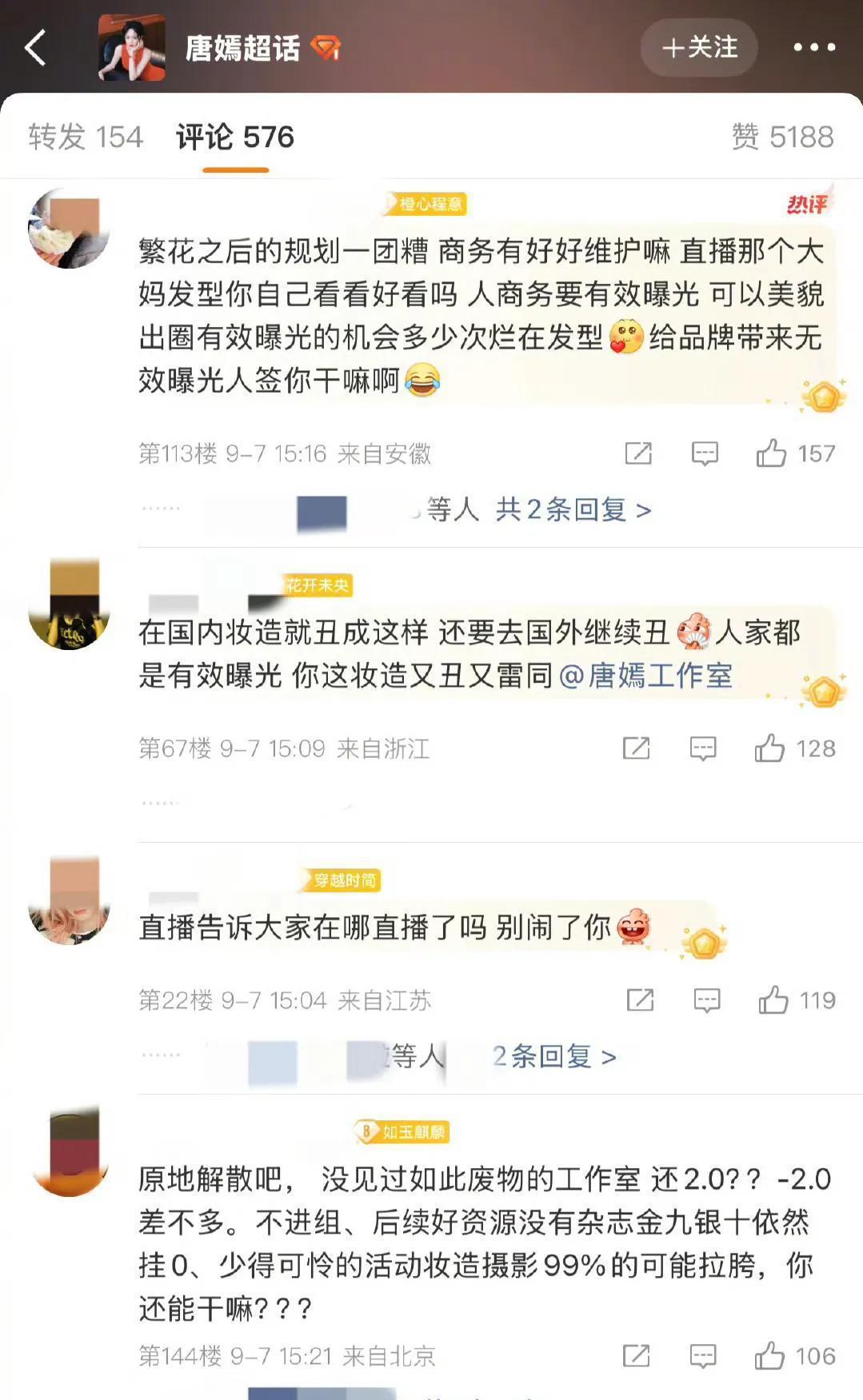The image size is (863, 1400).
Task: Like the 第144楼 comment from 北京
Action: pyautogui.click(x=770, y=1356)
